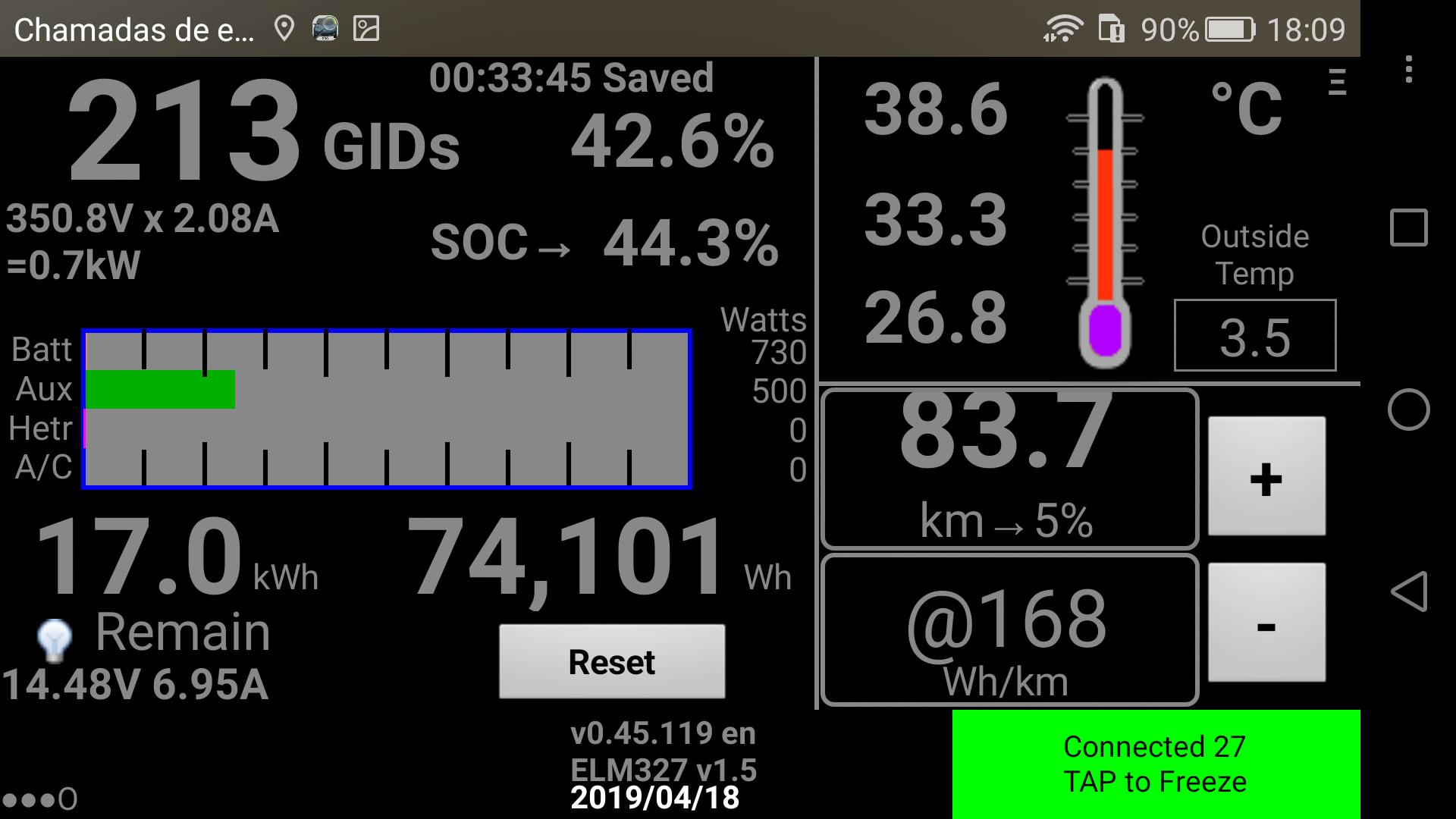Tap the green Connected banner to freeze

click(1156, 764)
